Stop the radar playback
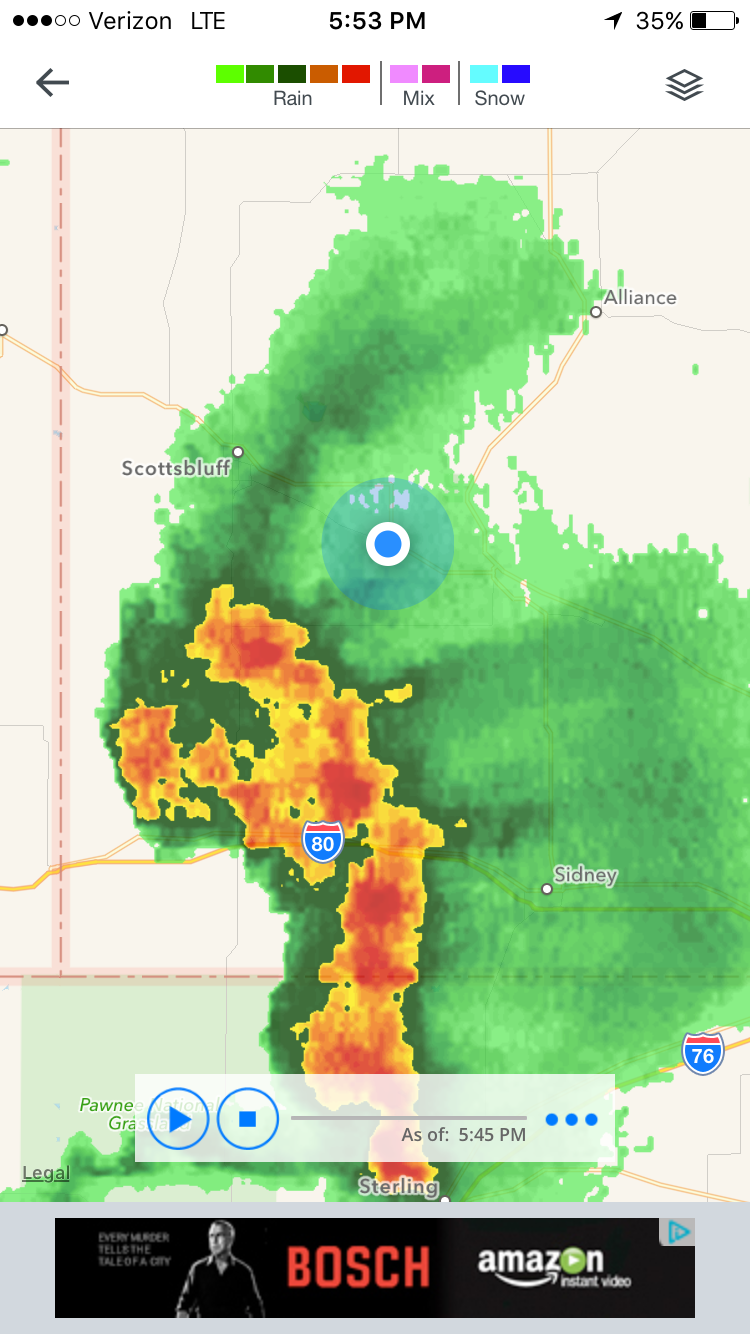750x1334 pixels. [248, 1119]
